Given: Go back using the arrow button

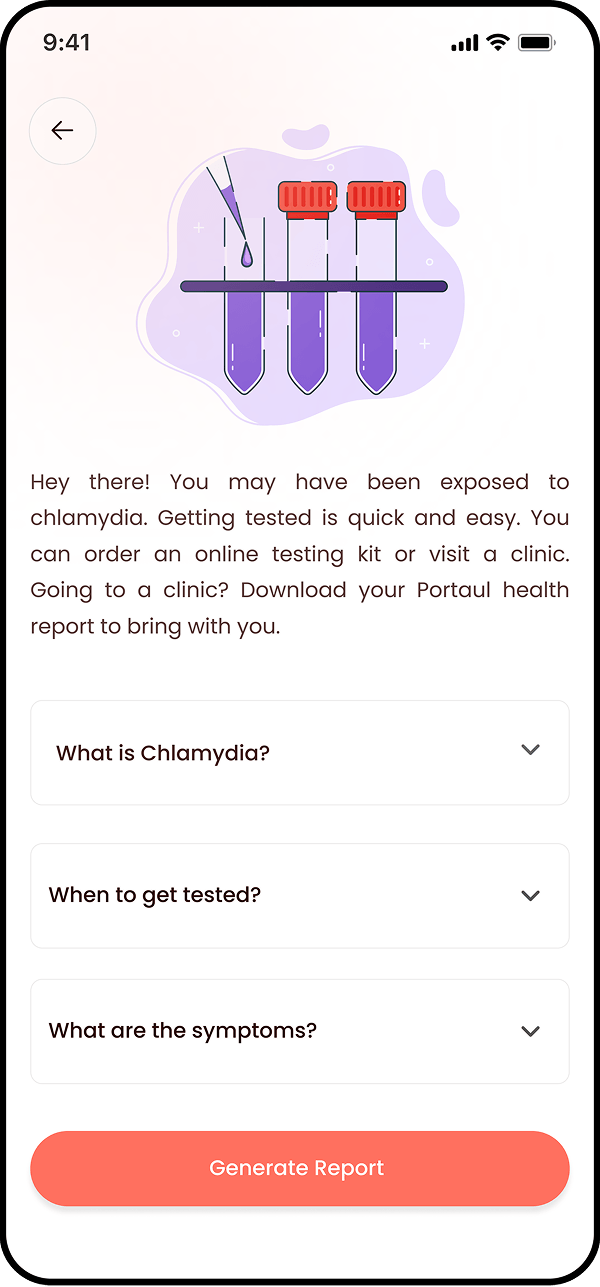Looking at the screenshot, I should [x=63, y=131].
